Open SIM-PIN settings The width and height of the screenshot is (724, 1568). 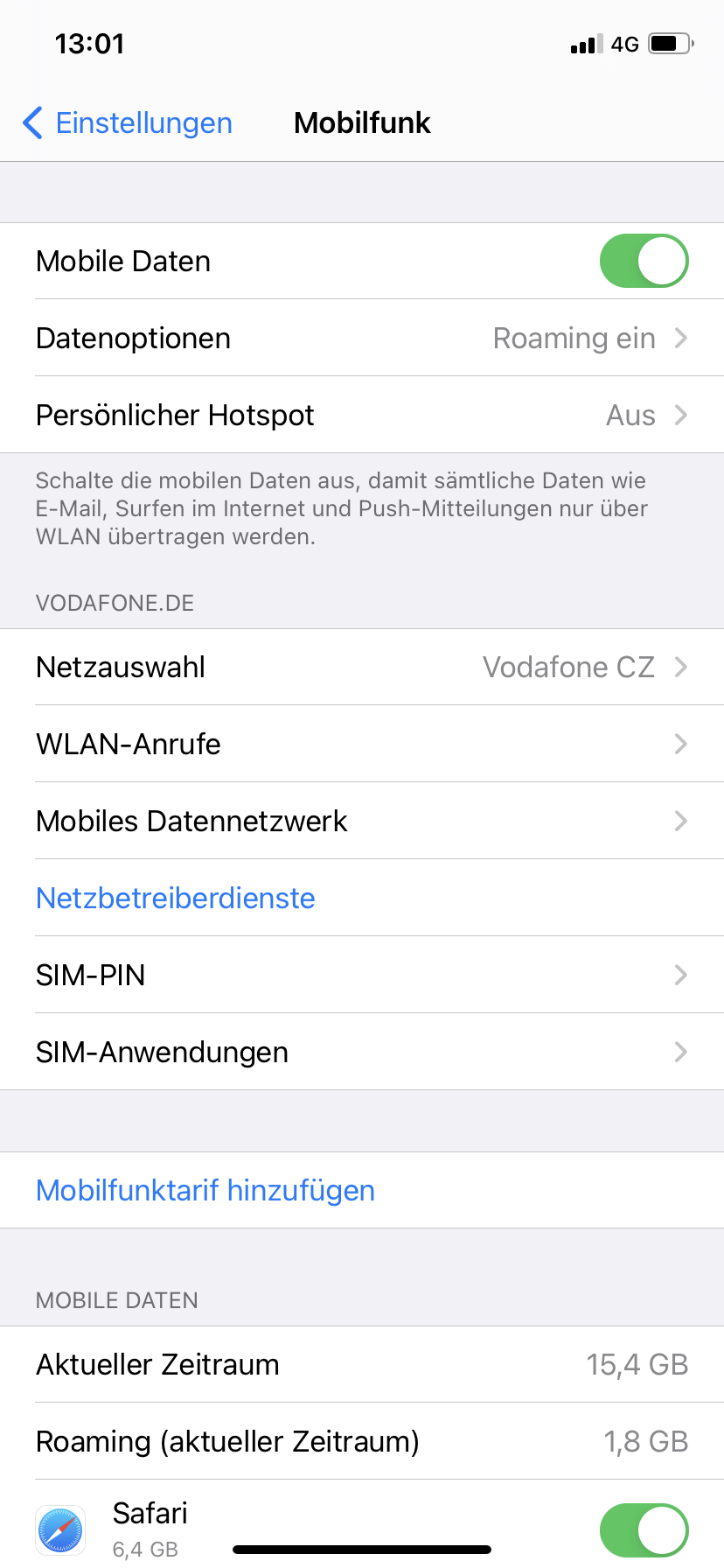pos(362,975)
